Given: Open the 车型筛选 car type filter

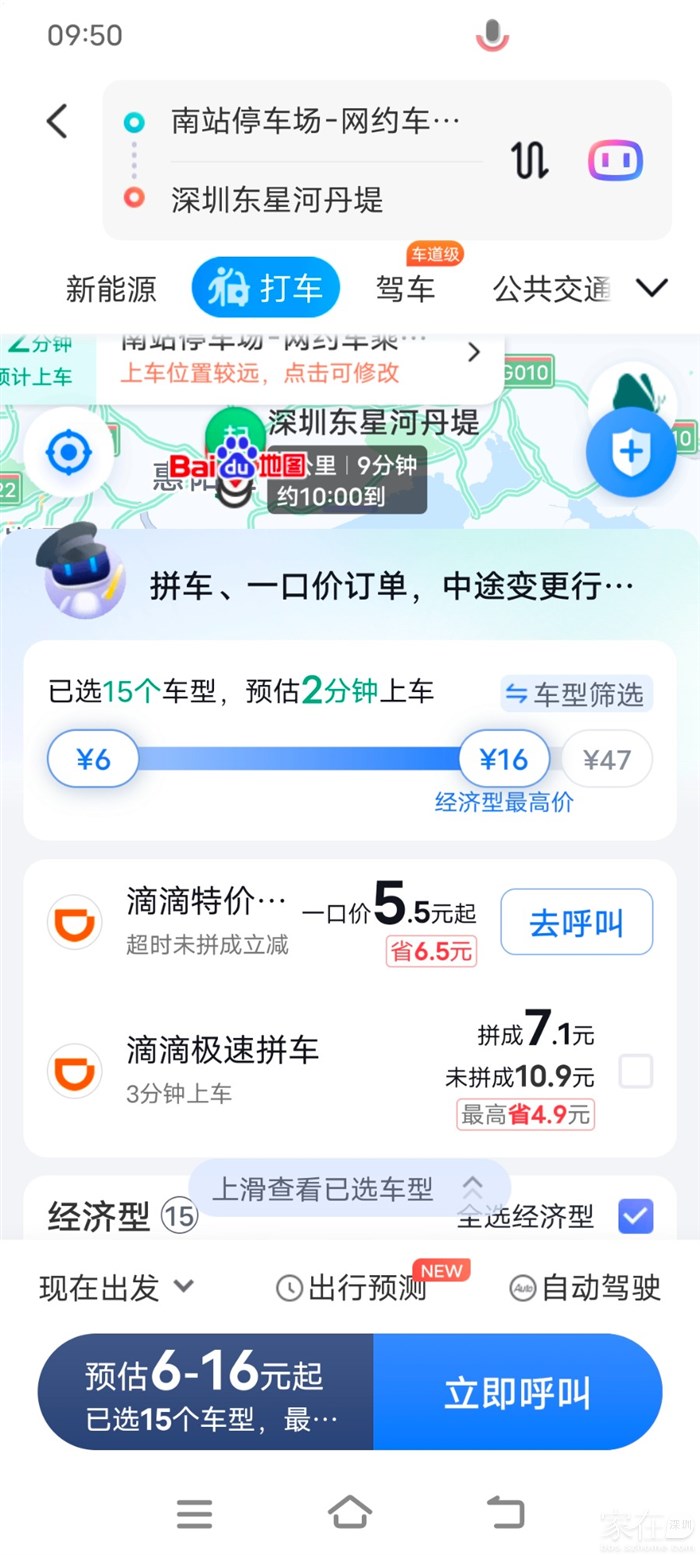Looking at the screenshot, I should [x=576, y=695].
